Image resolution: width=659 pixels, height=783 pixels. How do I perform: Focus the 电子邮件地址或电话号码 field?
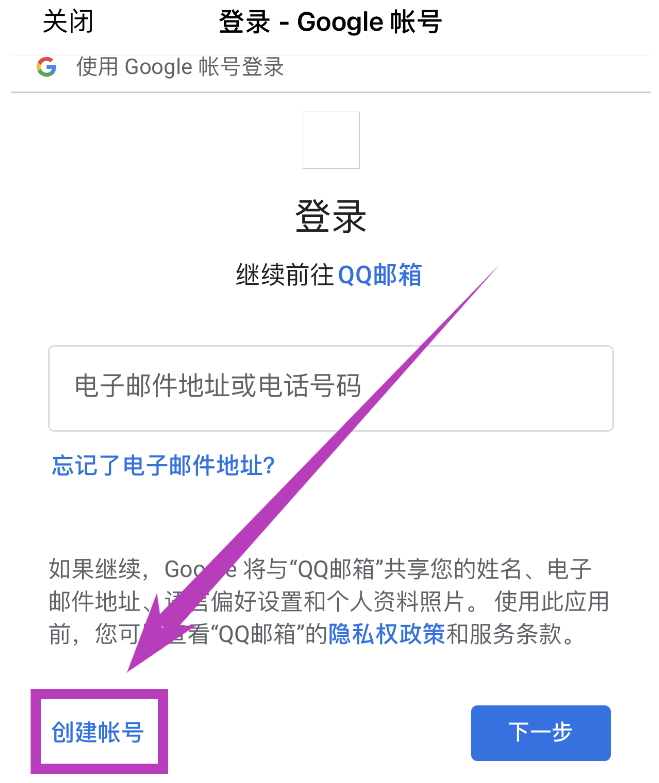tap(330, 388)
